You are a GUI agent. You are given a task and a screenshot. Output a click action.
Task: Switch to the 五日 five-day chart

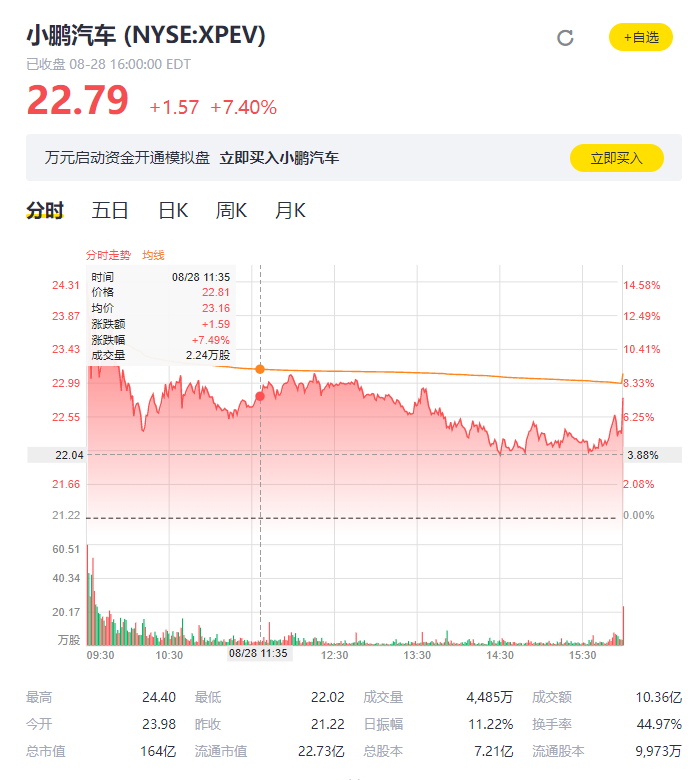(x=110, y=210)
